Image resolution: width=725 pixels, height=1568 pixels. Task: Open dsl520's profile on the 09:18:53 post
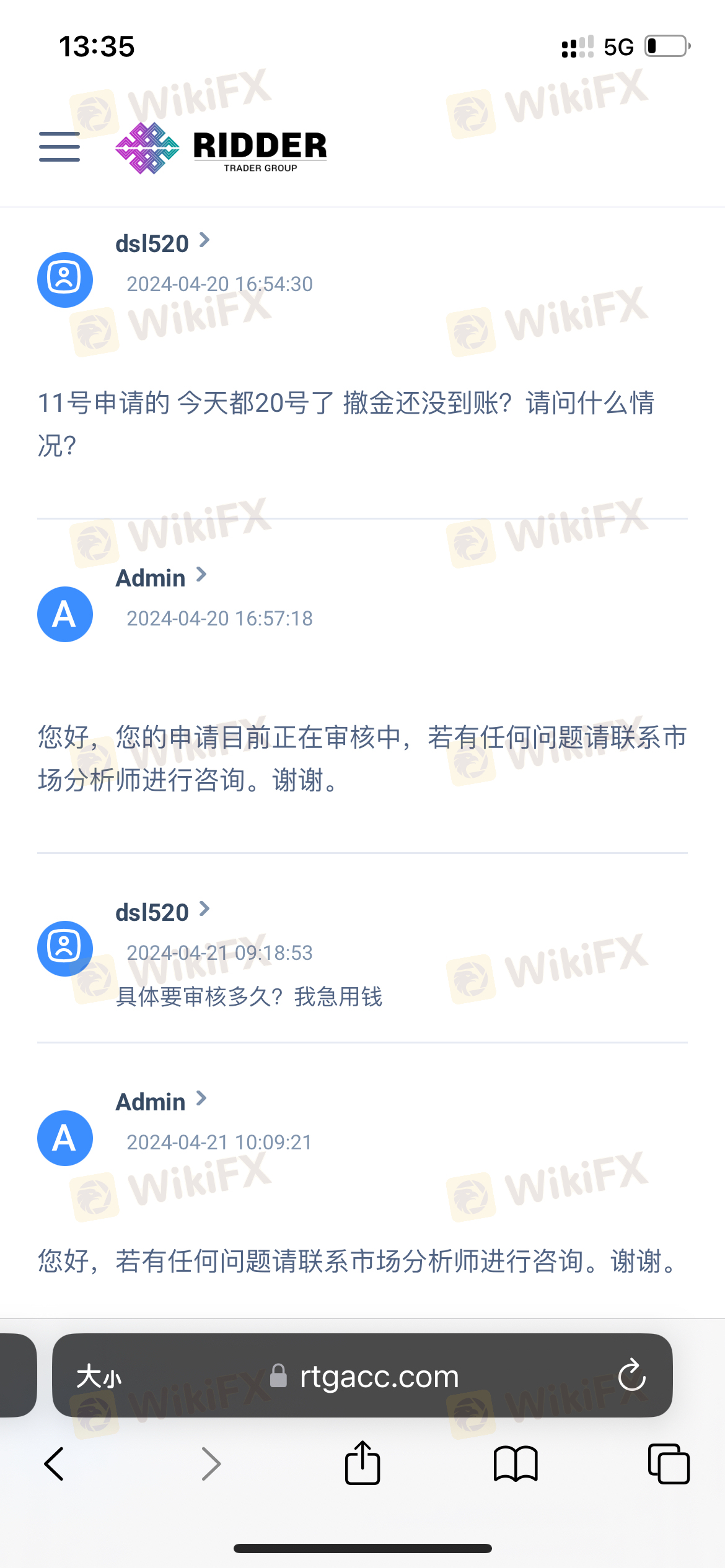coord(162,912)
